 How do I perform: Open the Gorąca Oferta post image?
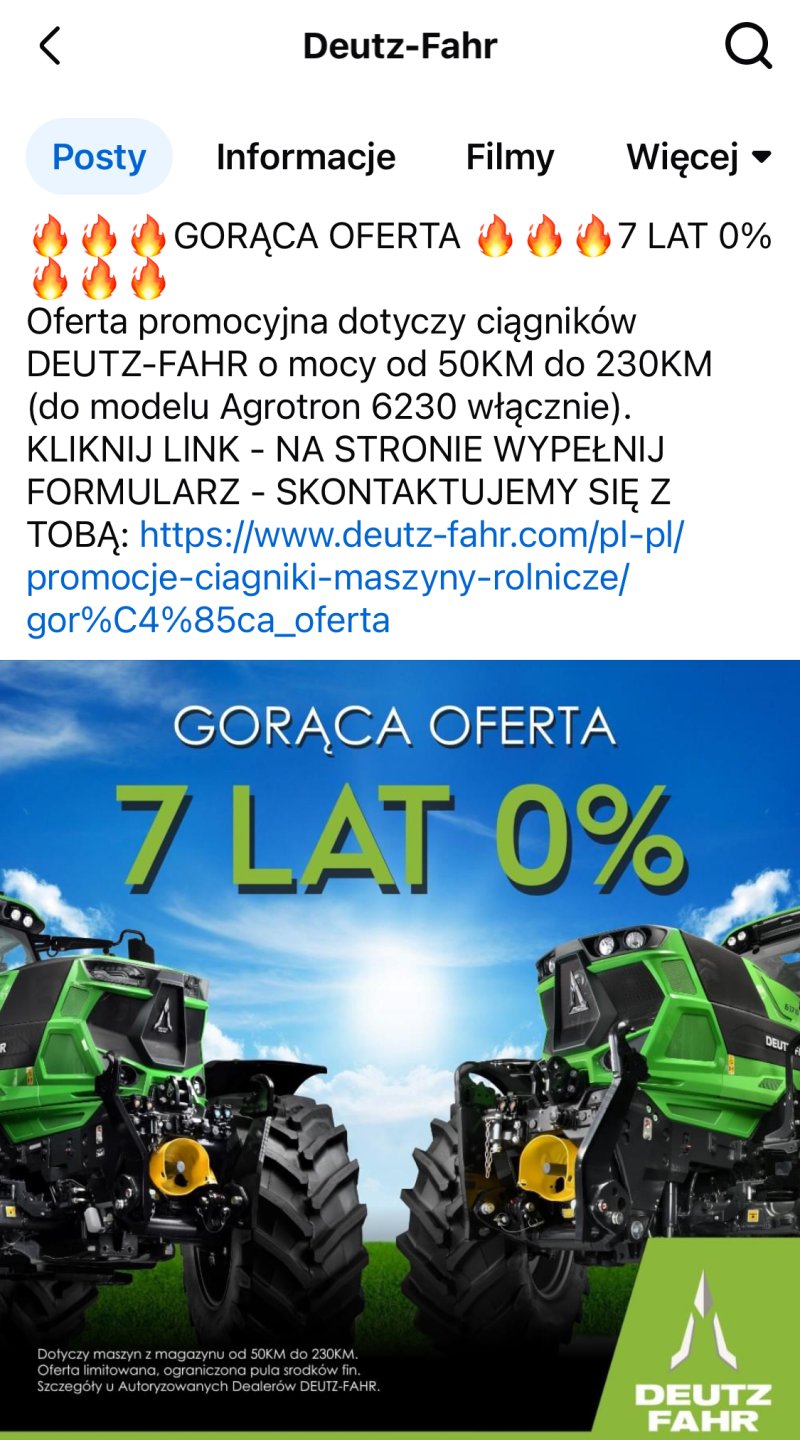(x=400, y=1048)
